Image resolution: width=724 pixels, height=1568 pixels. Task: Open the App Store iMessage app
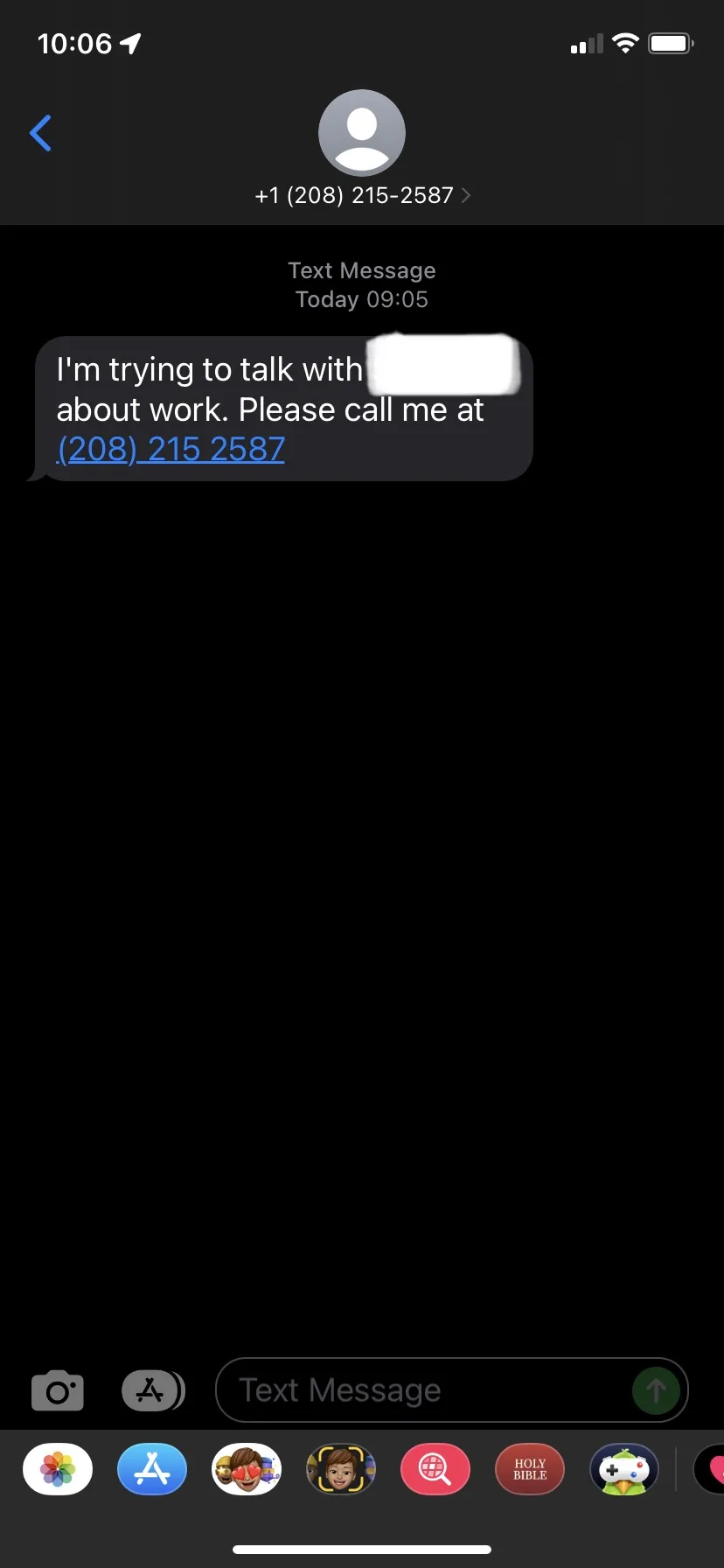pyautogui.click(x=152, y=1469)
